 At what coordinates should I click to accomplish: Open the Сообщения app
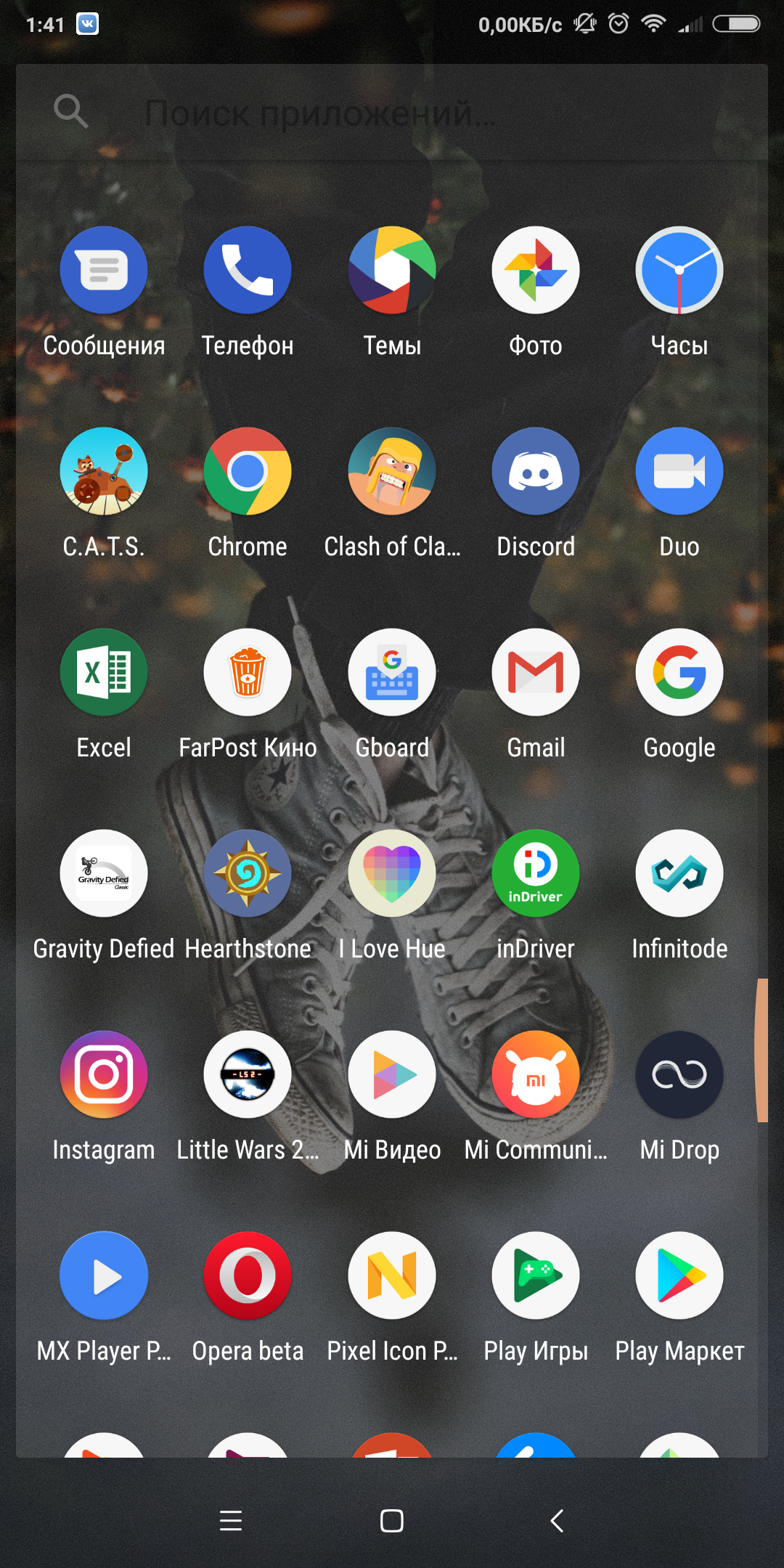tap(104, 270)
